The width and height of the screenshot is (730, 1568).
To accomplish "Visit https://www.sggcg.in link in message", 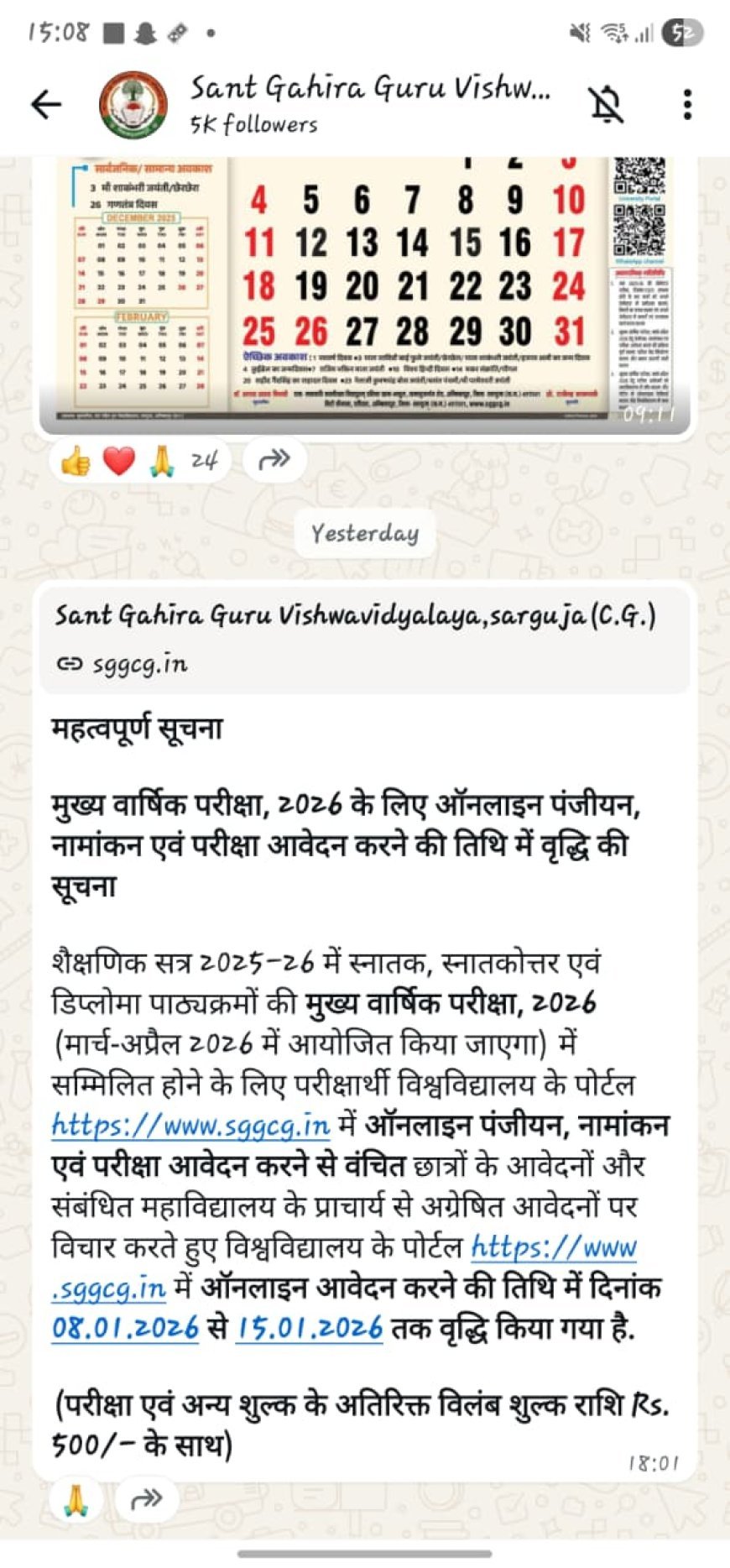I will (x=191, y=1125).
